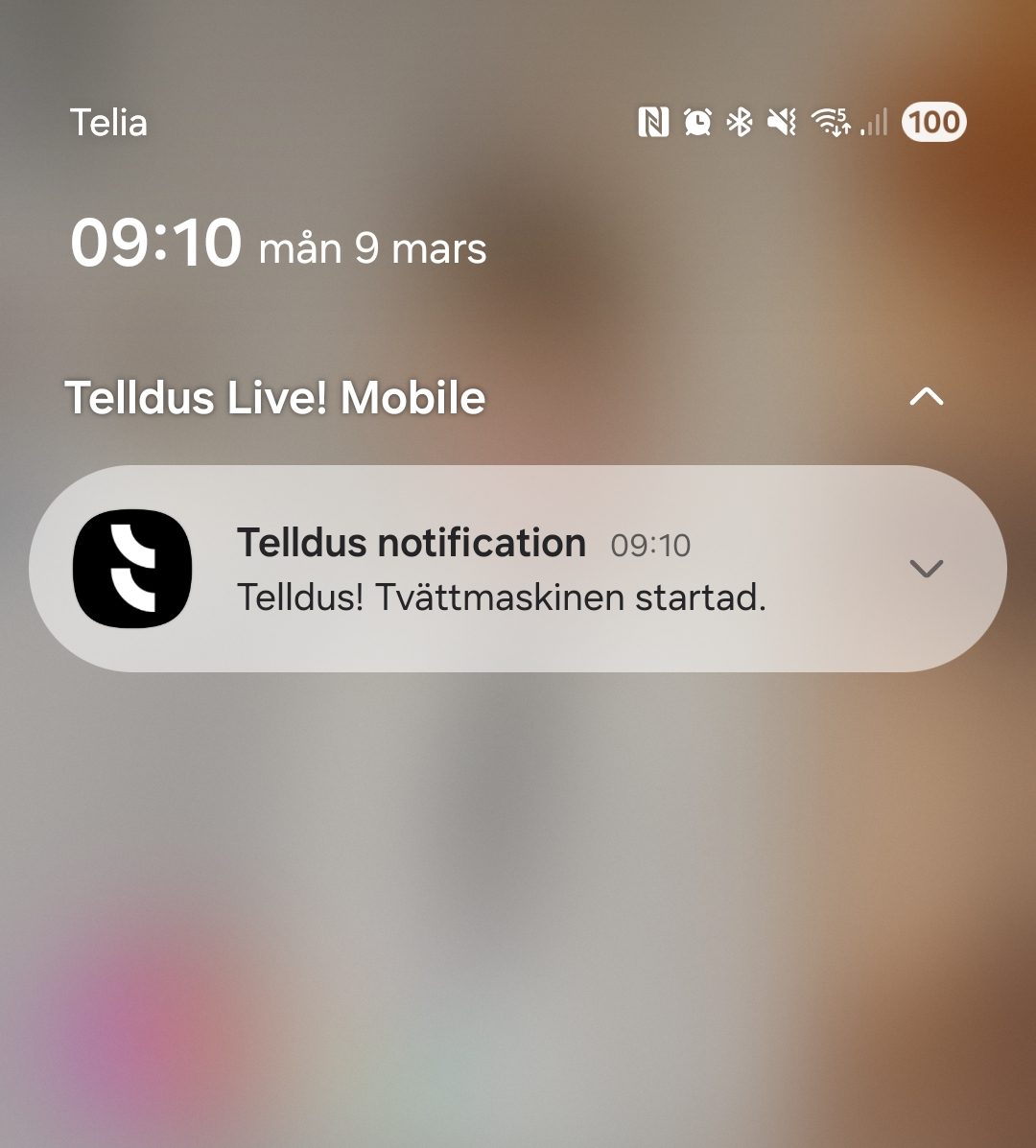Image resolution: width=1036 pixels, height=1148 pixels.
Task: Open the Tvättmaskinen startad notification
Action: pyautogui.click(x=501, y=598)
